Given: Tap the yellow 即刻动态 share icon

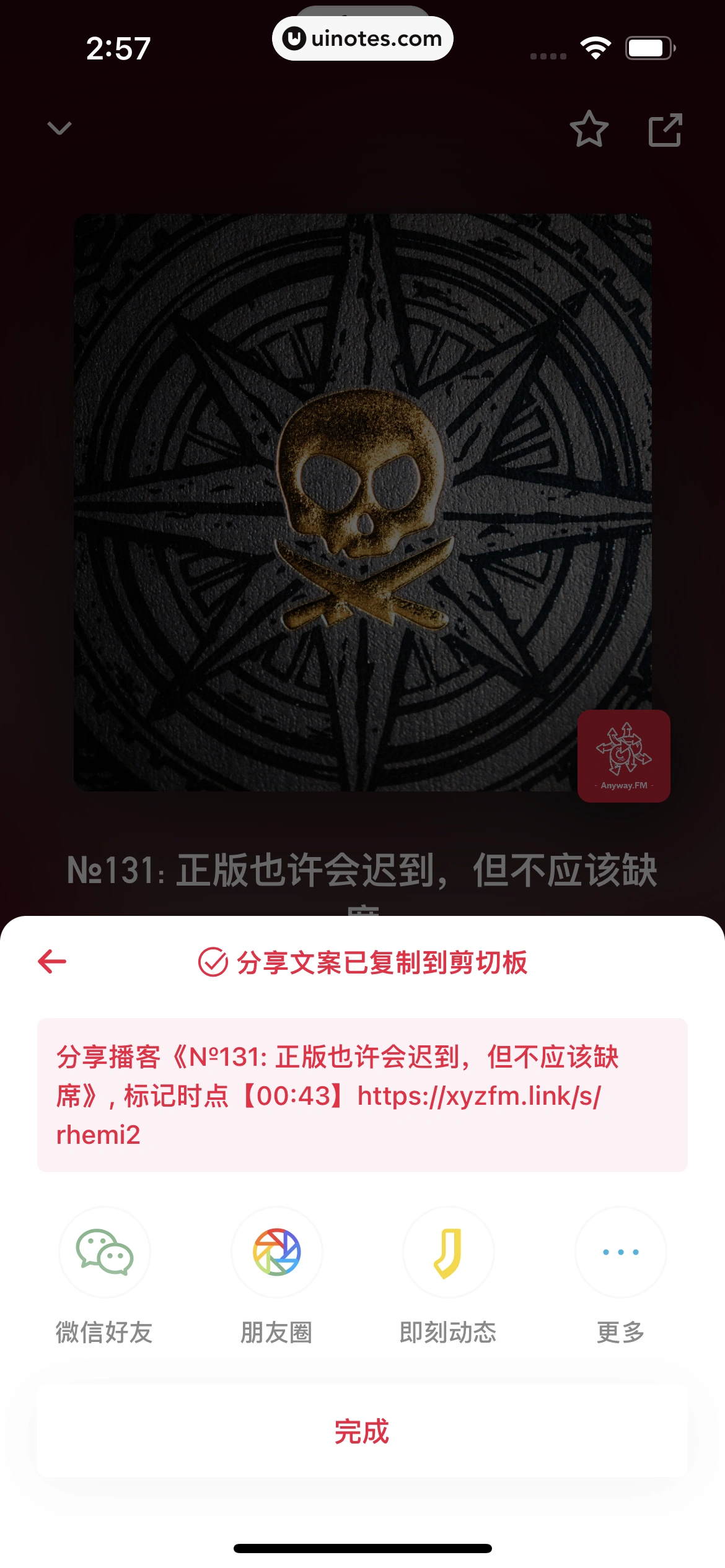Looking at the screenshot, I should click(448, 1252).
